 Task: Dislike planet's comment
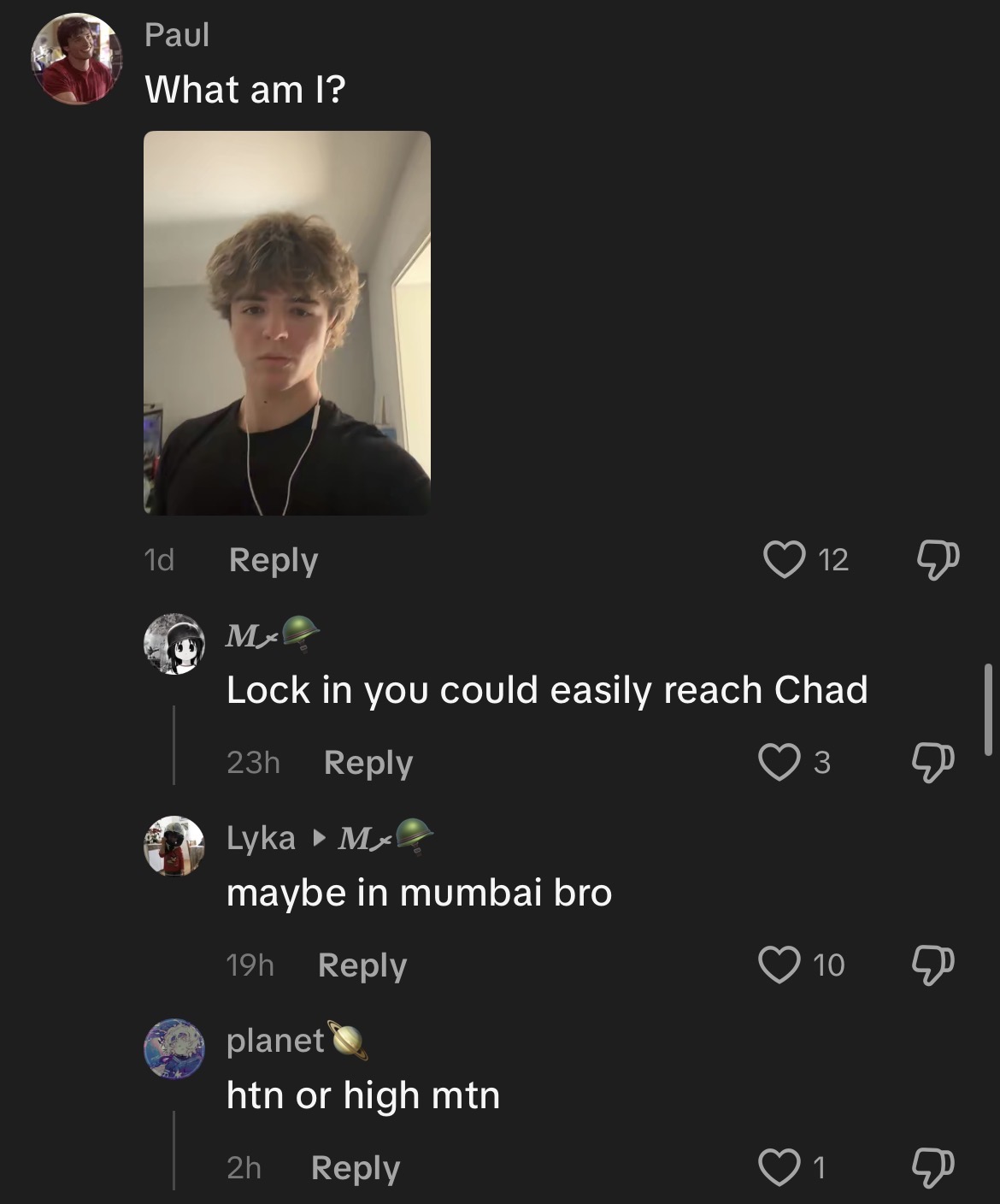pos(932,1168)
